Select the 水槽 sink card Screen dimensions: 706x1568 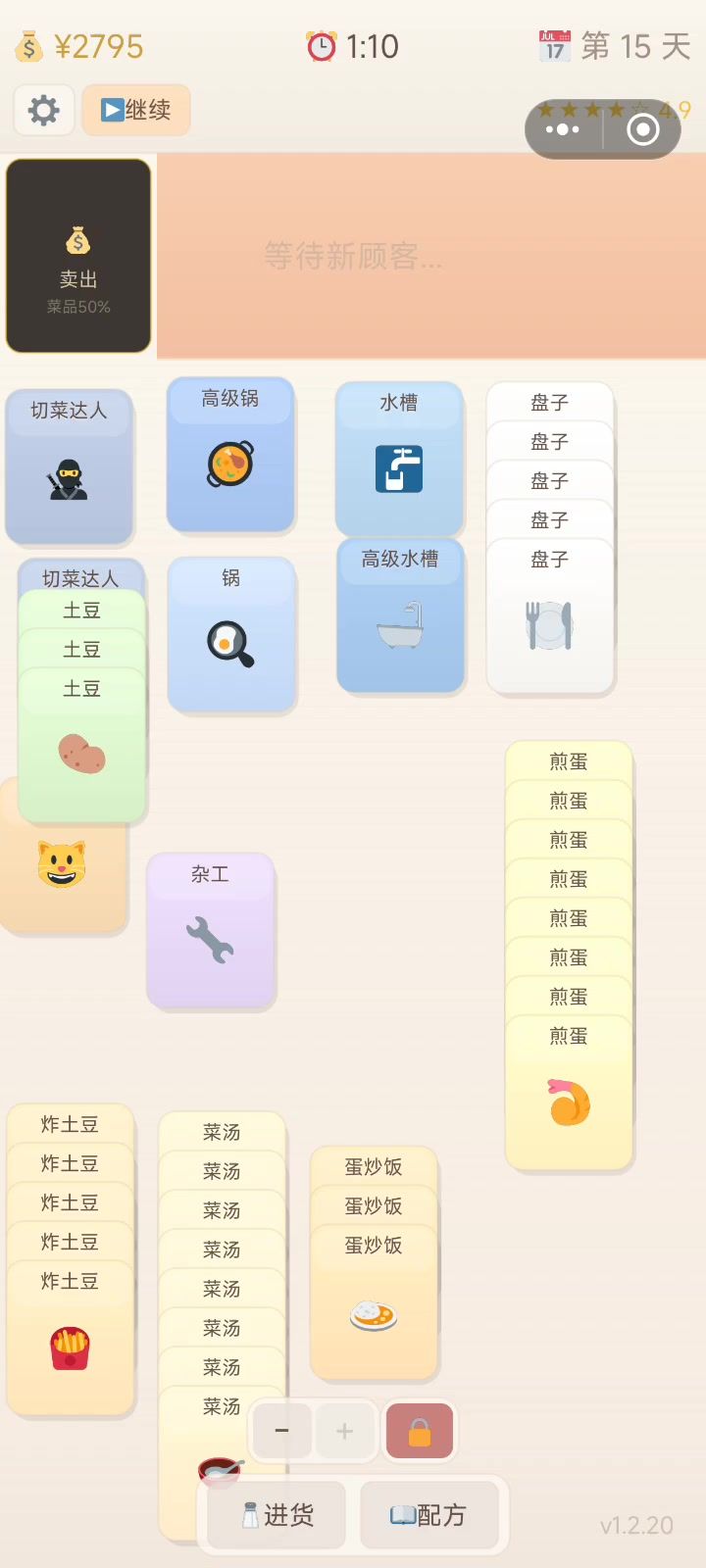tap(399, 459)
